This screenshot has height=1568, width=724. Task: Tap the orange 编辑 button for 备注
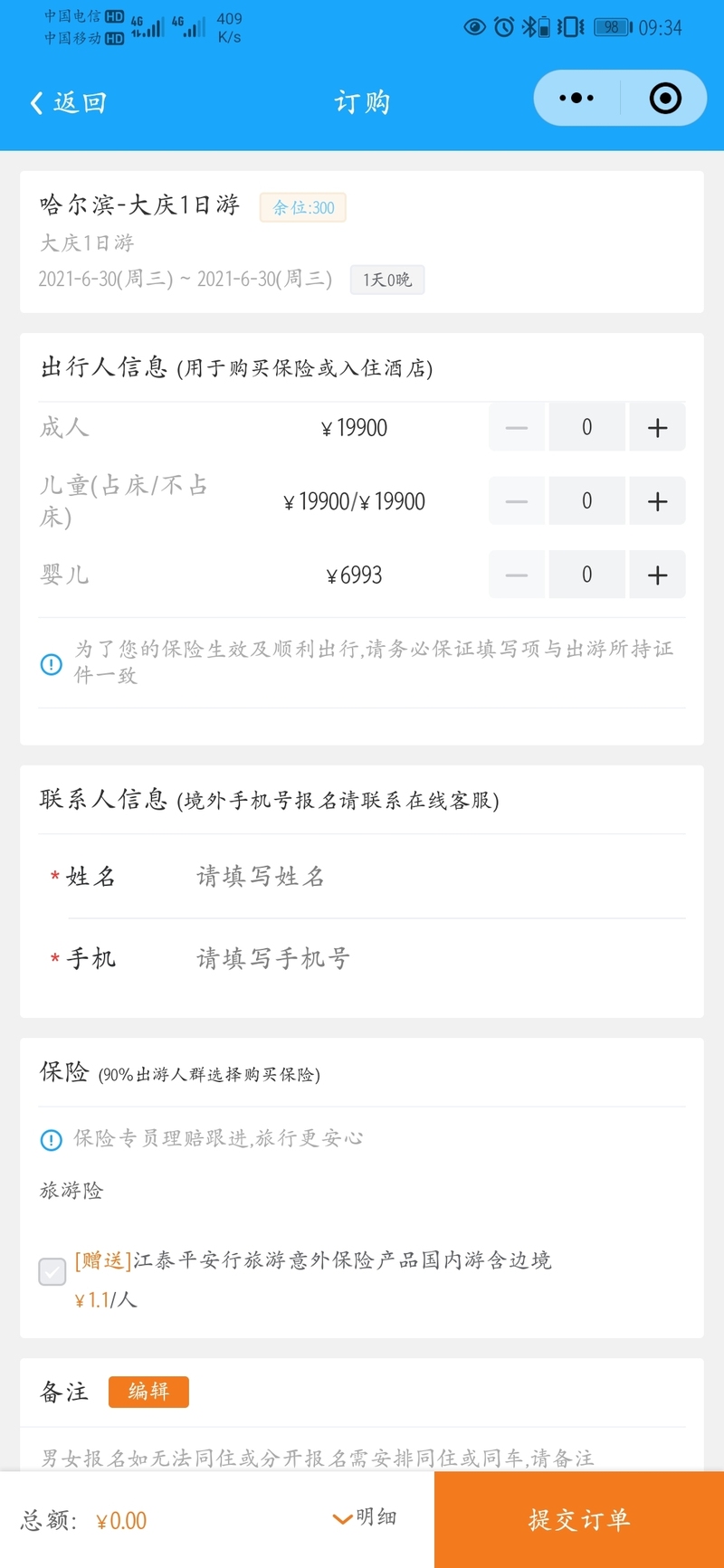tap(148, 1392)
